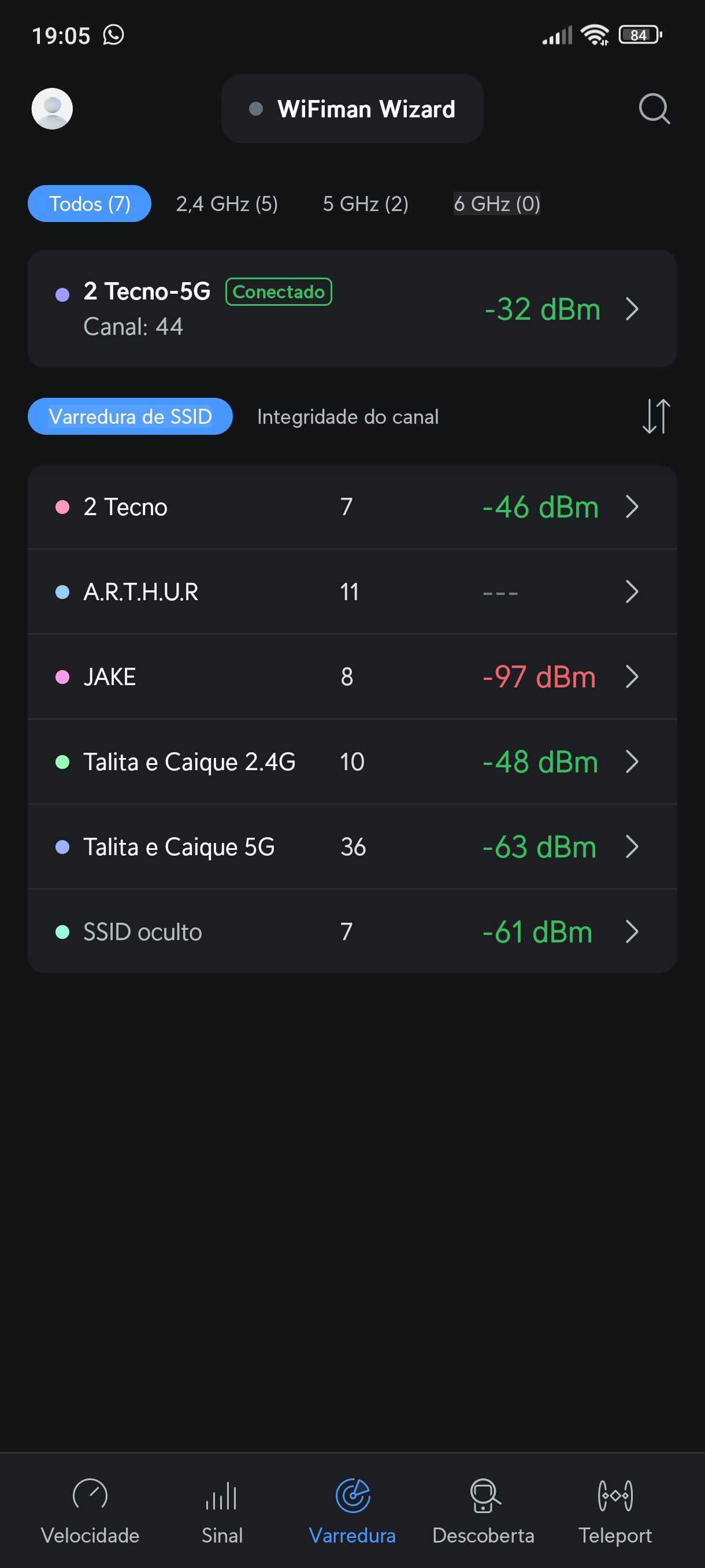
Task: Switch to Integridade do canal
Action: pos(347,417)
